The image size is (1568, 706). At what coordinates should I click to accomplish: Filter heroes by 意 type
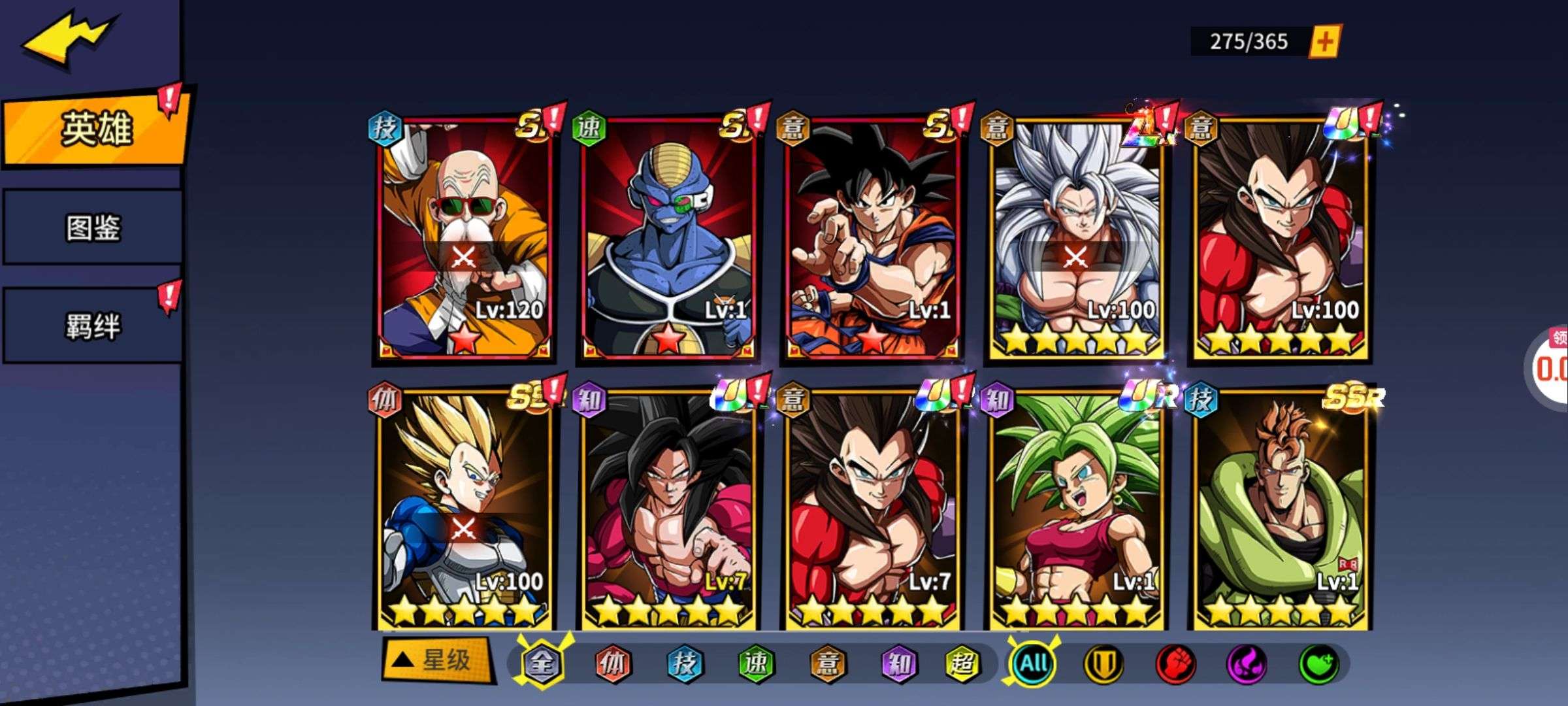coord(827,664)
